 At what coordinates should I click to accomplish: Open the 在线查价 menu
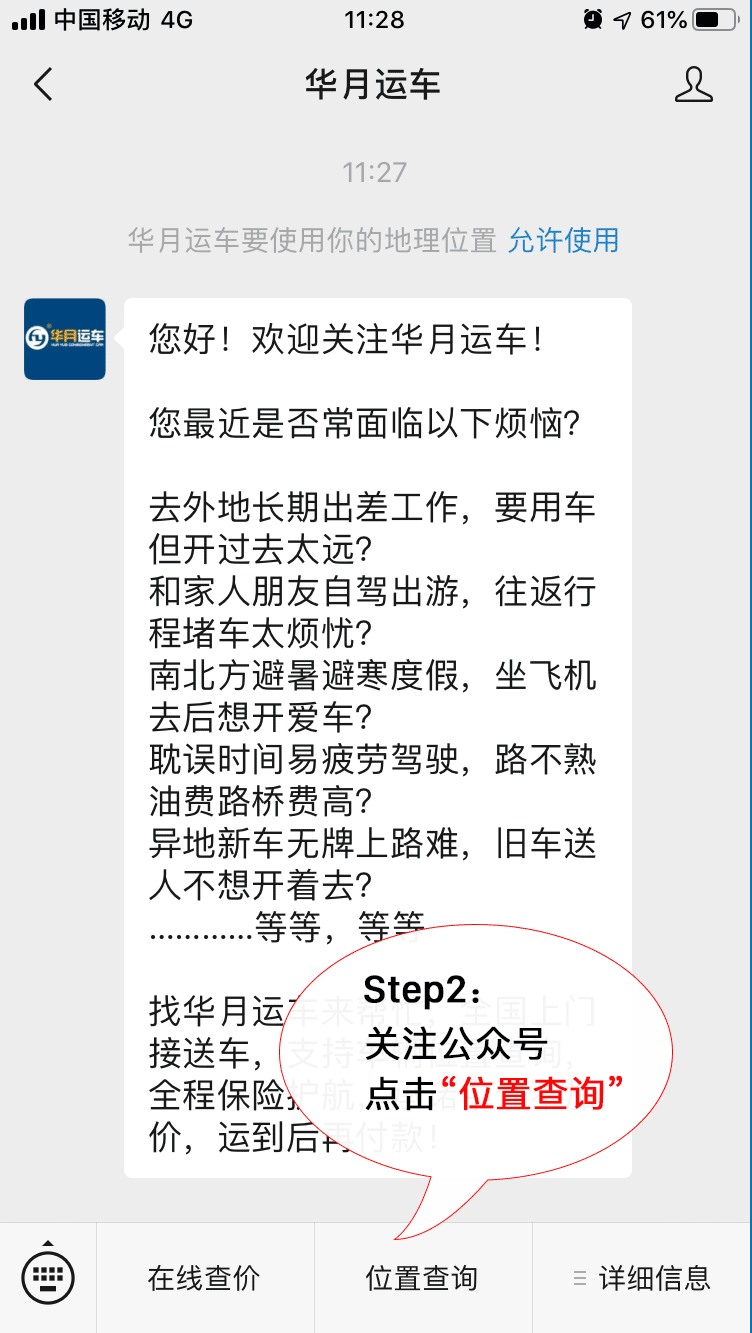click(x=204, y=1278)
